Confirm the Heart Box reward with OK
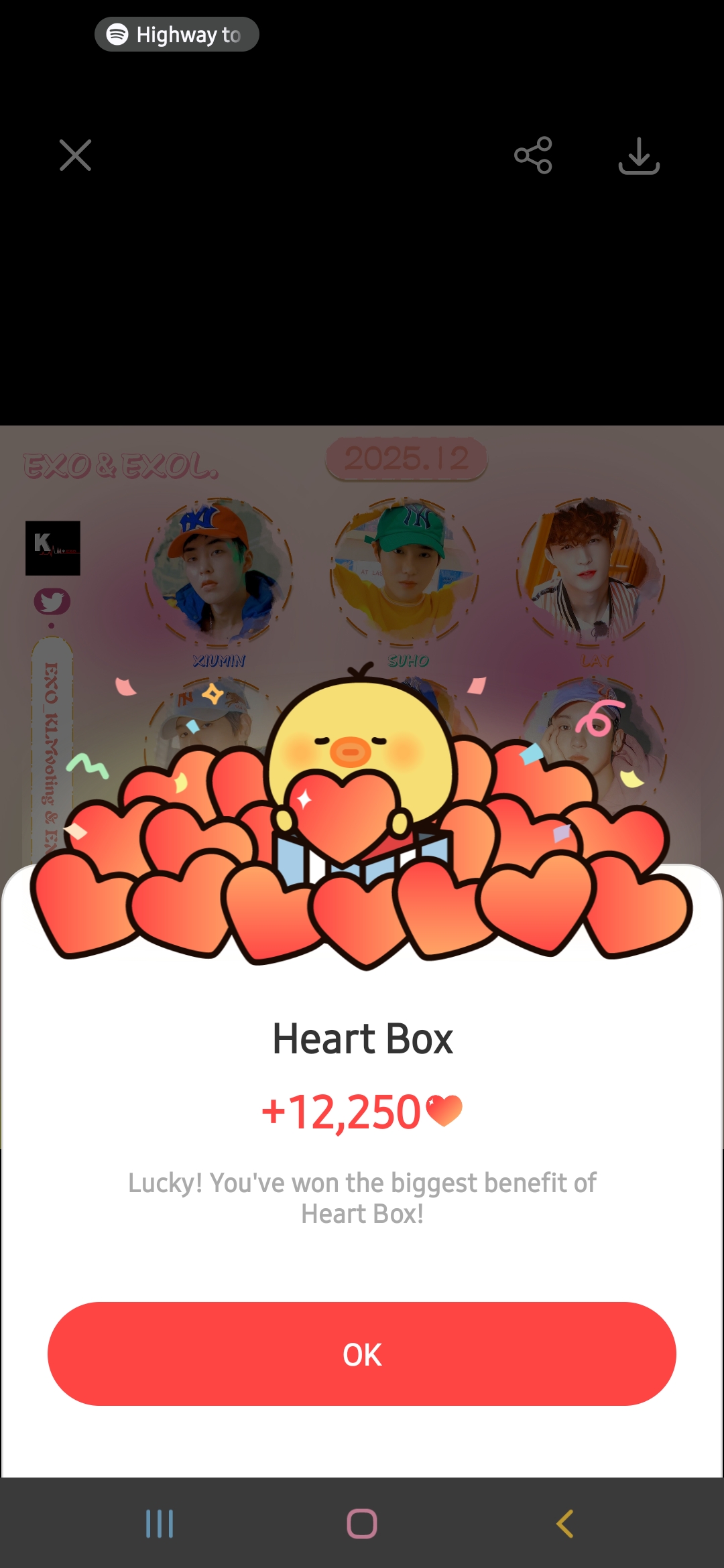This screenshot has width=724, height=1568. [x=361, y=1354]
